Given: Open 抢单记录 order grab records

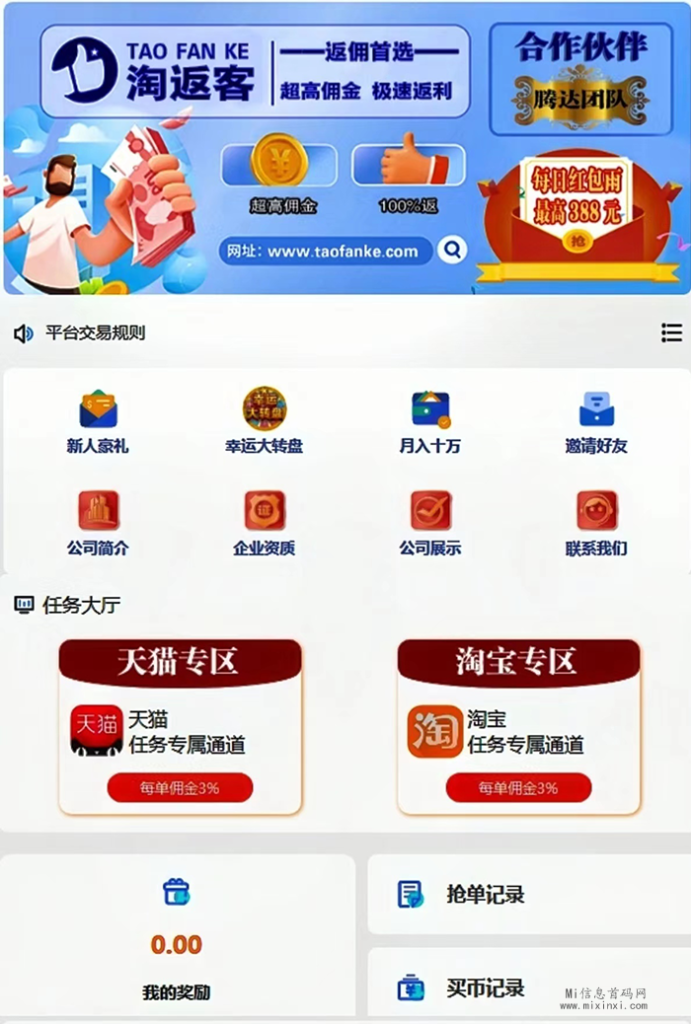Looking at the screenshot, I should point(528,894).
